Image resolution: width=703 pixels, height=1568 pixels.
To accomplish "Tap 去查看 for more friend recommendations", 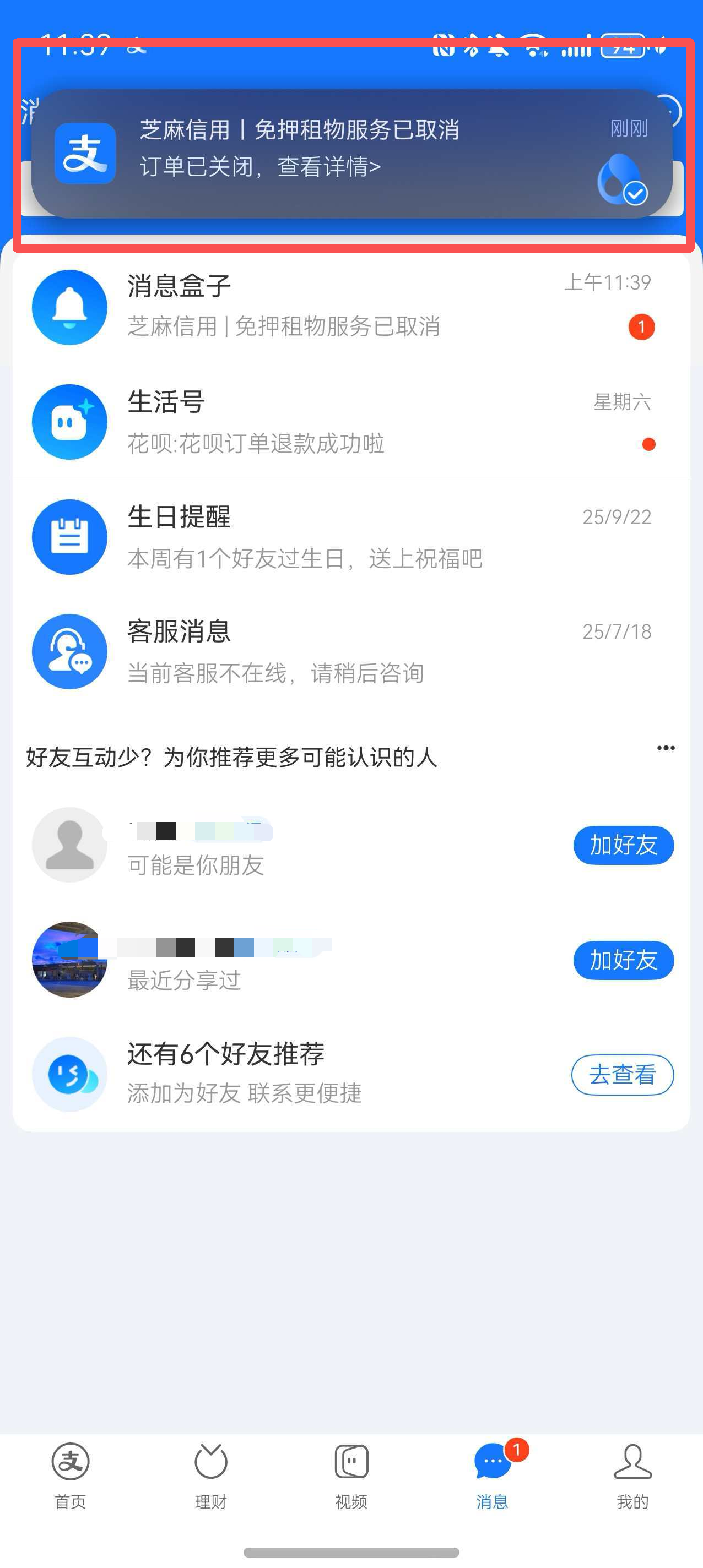I will [622, 1074].
